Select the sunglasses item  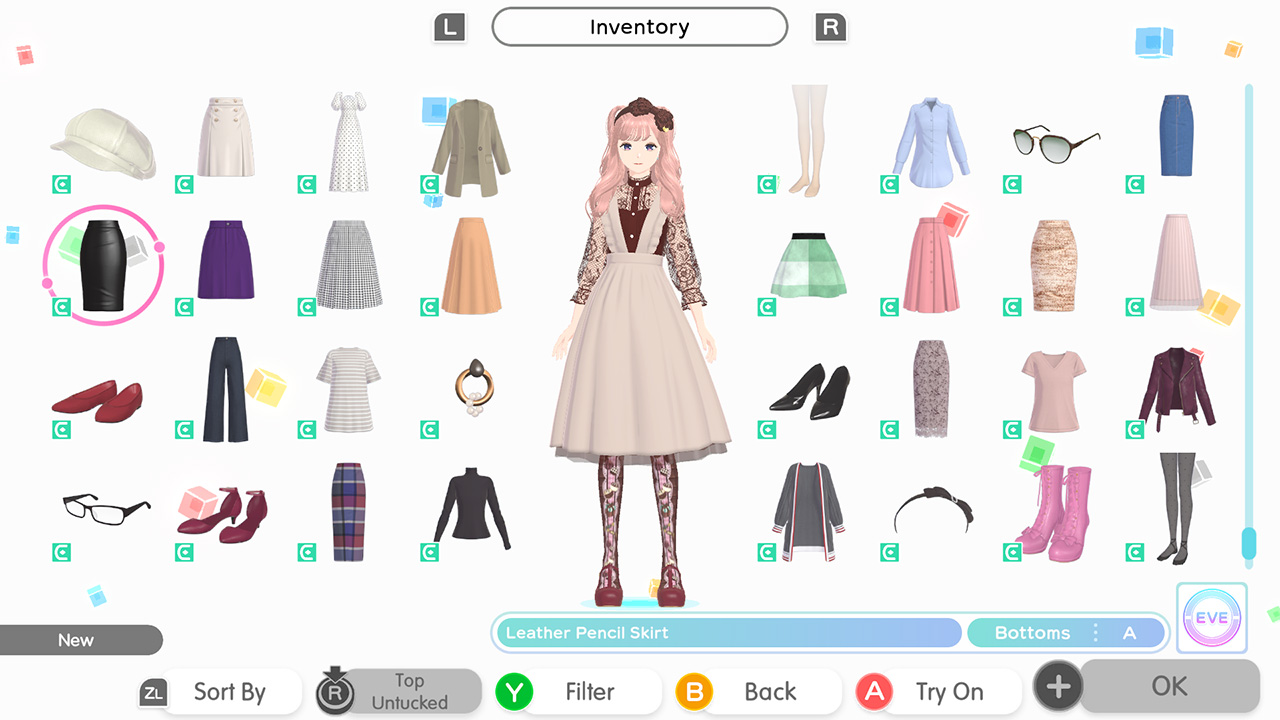tap(1055, 144)
